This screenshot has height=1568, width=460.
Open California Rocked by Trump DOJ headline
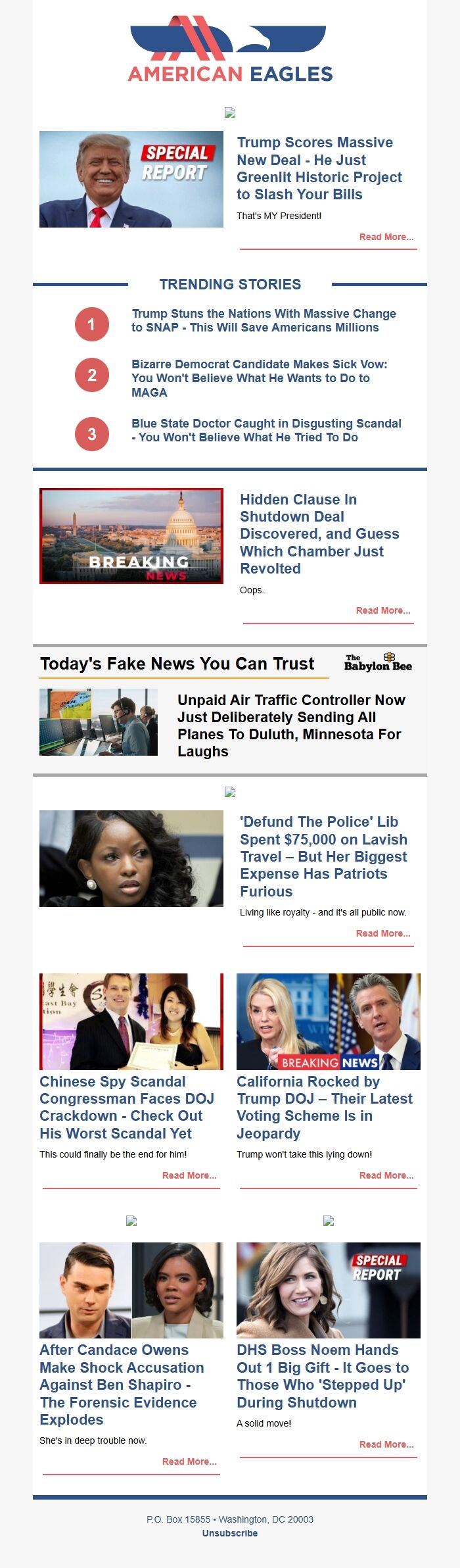pos(324,1107)
